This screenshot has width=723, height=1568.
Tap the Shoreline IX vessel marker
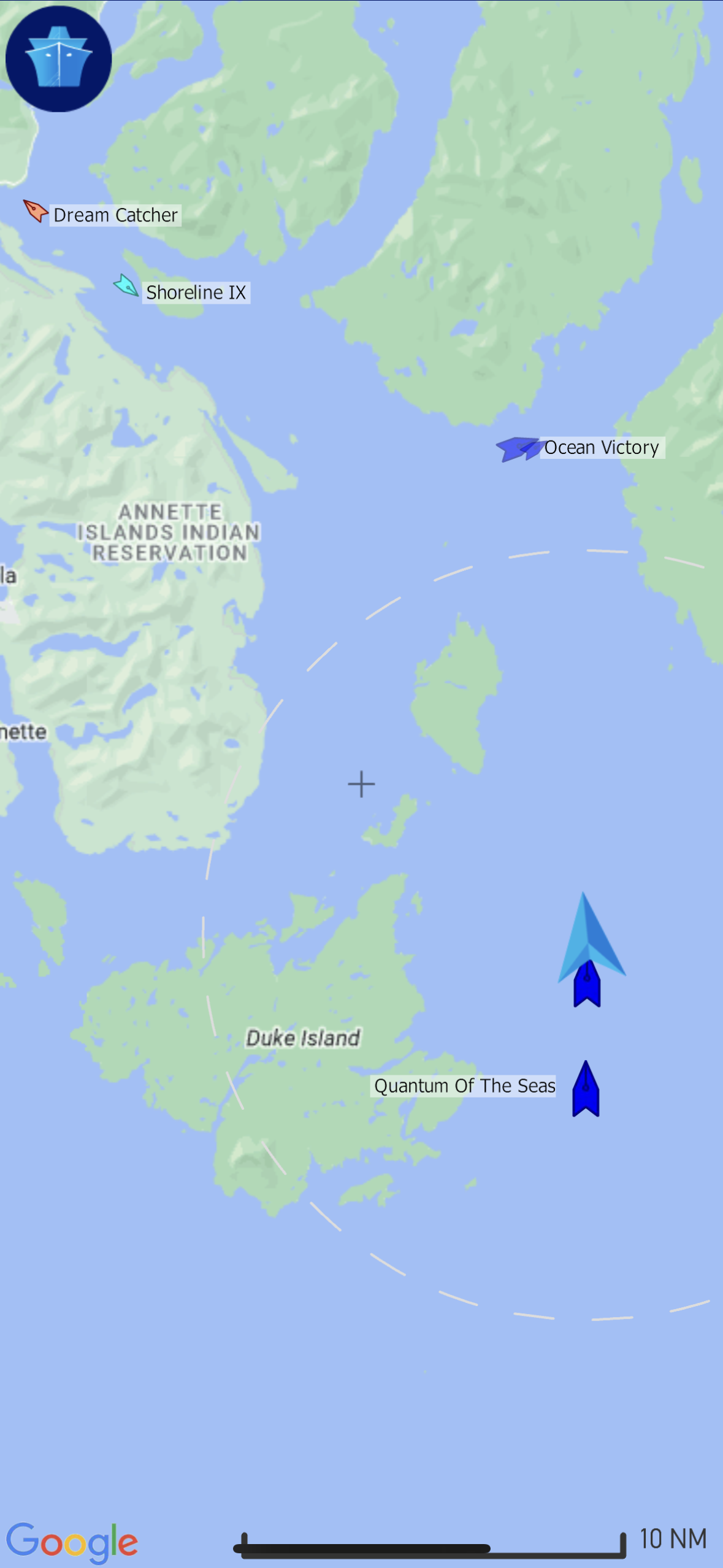126,285
